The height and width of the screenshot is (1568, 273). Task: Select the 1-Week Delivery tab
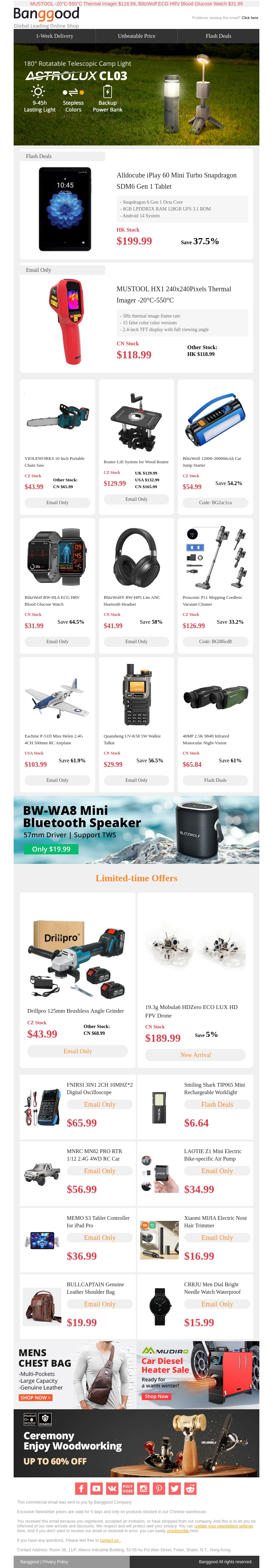point(54,36)
